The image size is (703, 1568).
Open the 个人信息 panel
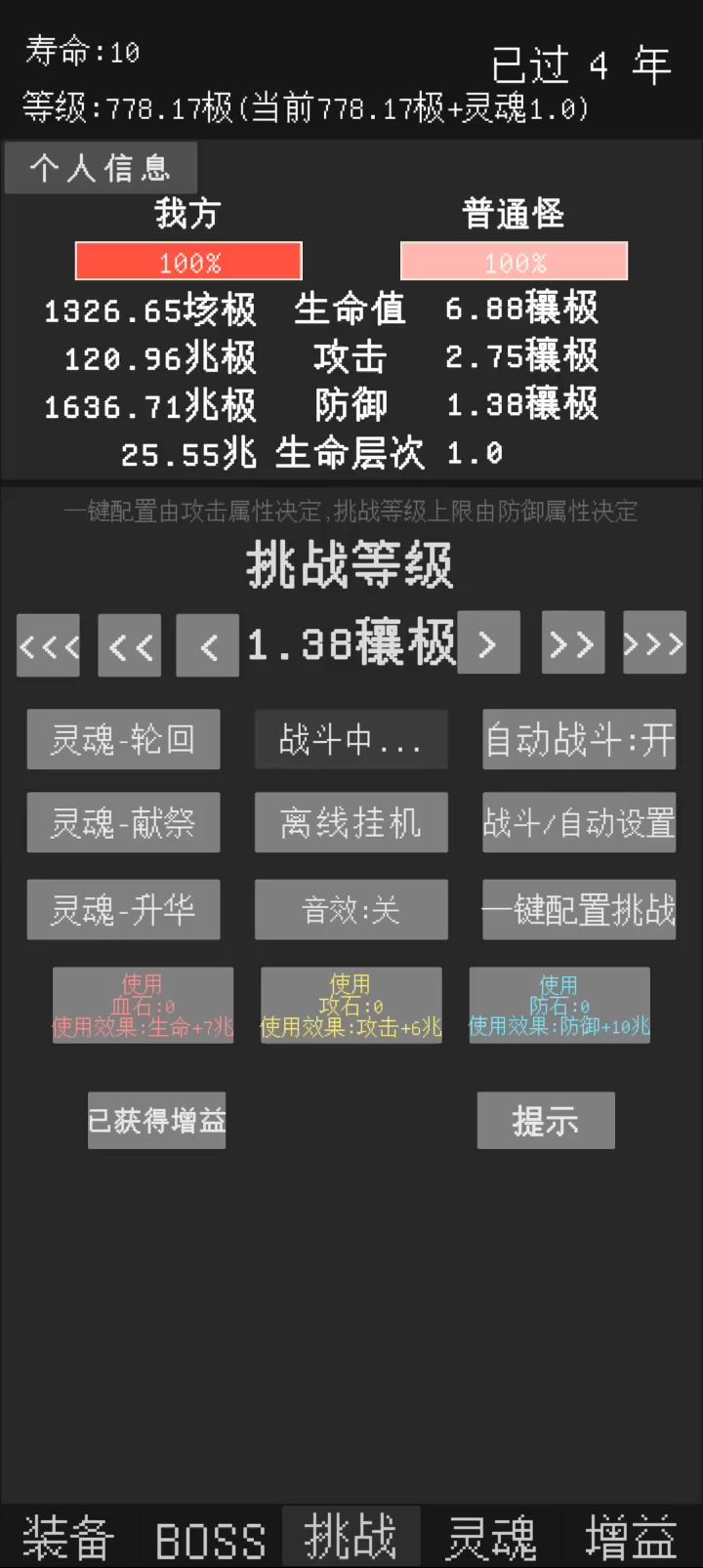point(101,168)
